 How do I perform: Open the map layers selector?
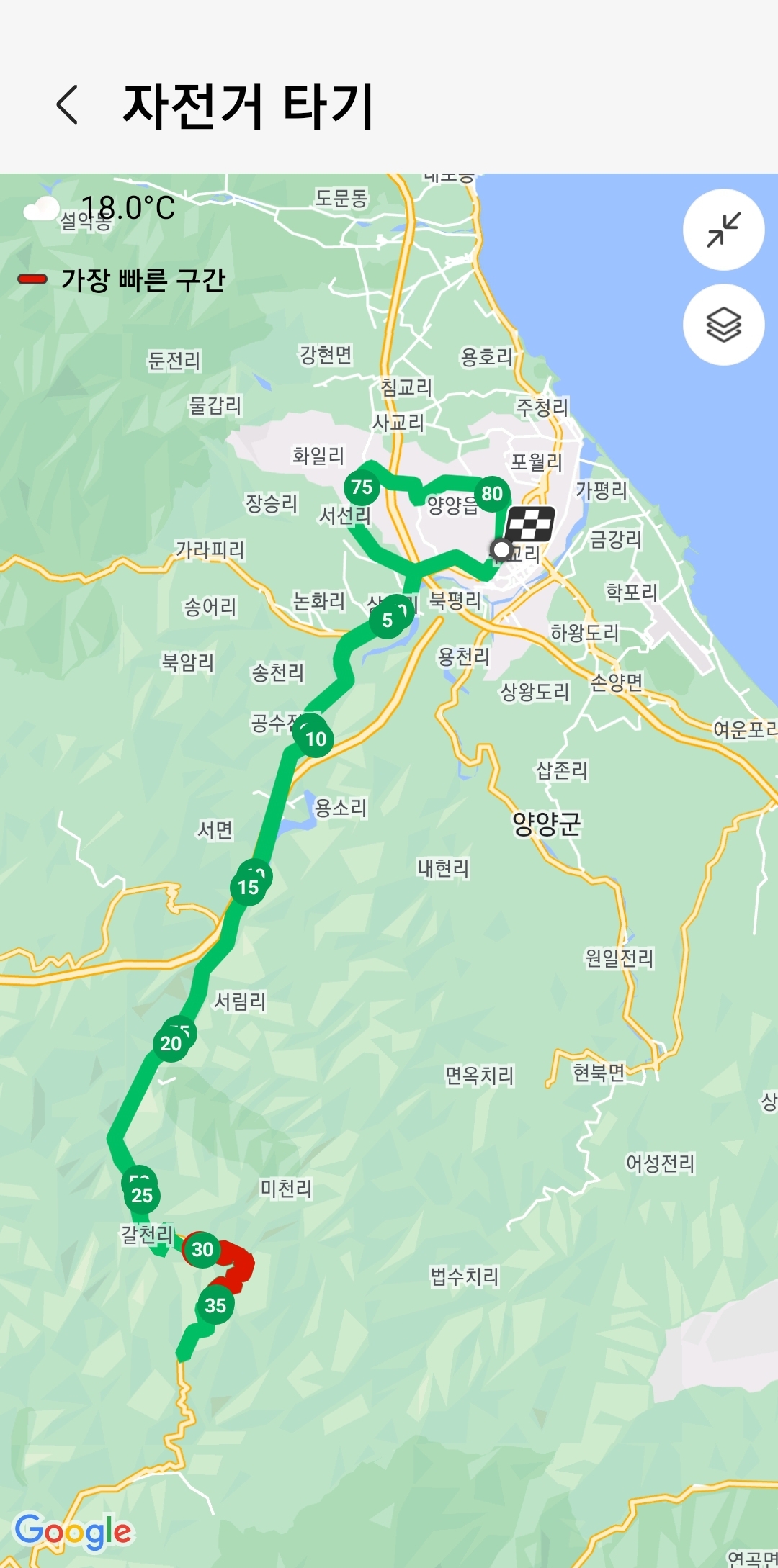click(723, 325)
